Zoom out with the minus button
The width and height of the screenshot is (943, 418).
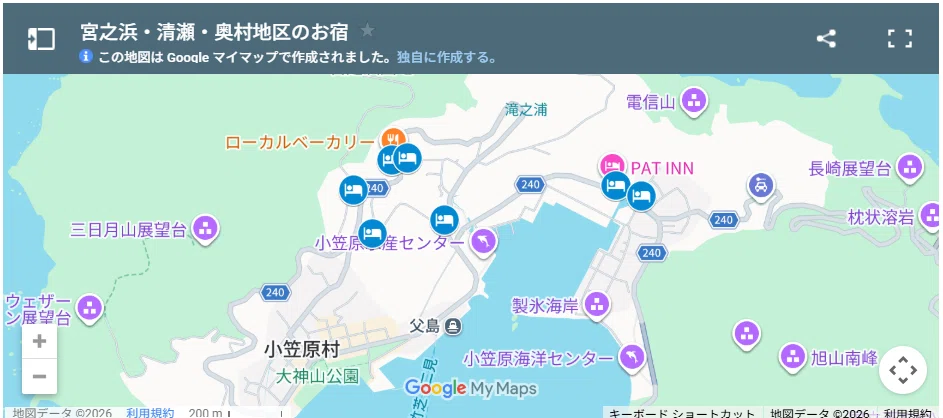pyautogui.click(x=39, y=377)
